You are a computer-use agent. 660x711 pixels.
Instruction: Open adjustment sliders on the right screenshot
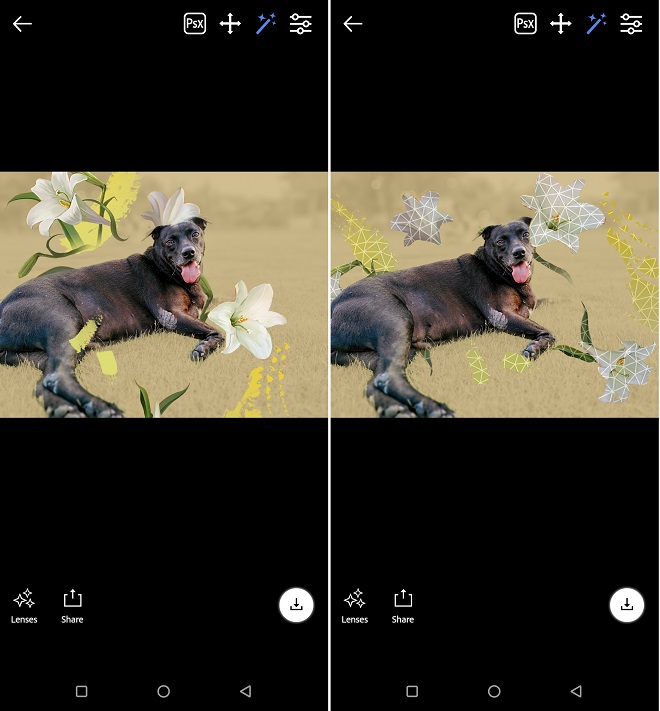(x=631, y=24)
